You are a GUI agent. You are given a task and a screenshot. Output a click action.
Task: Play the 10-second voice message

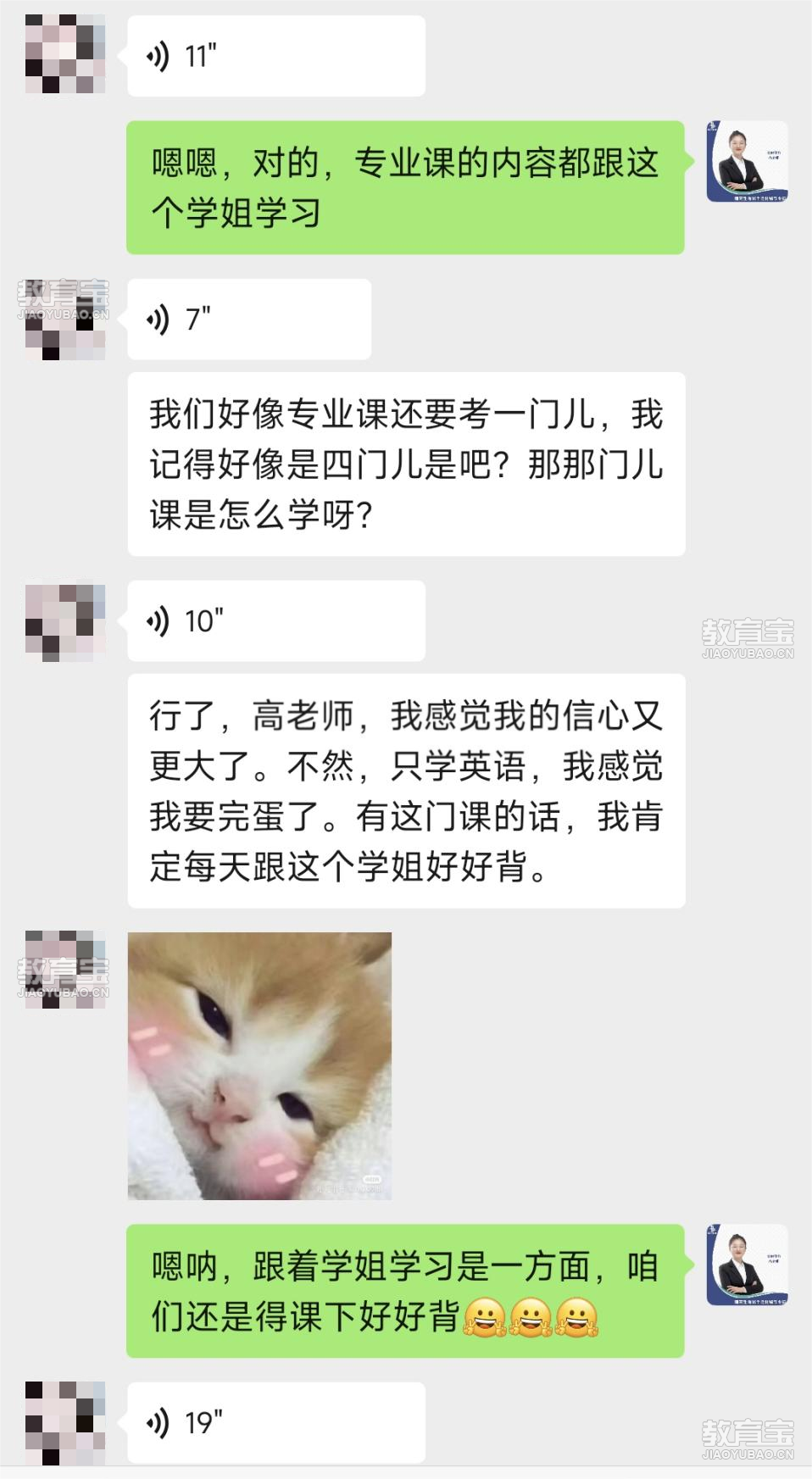pyautogui.click(x=275, y=620)
